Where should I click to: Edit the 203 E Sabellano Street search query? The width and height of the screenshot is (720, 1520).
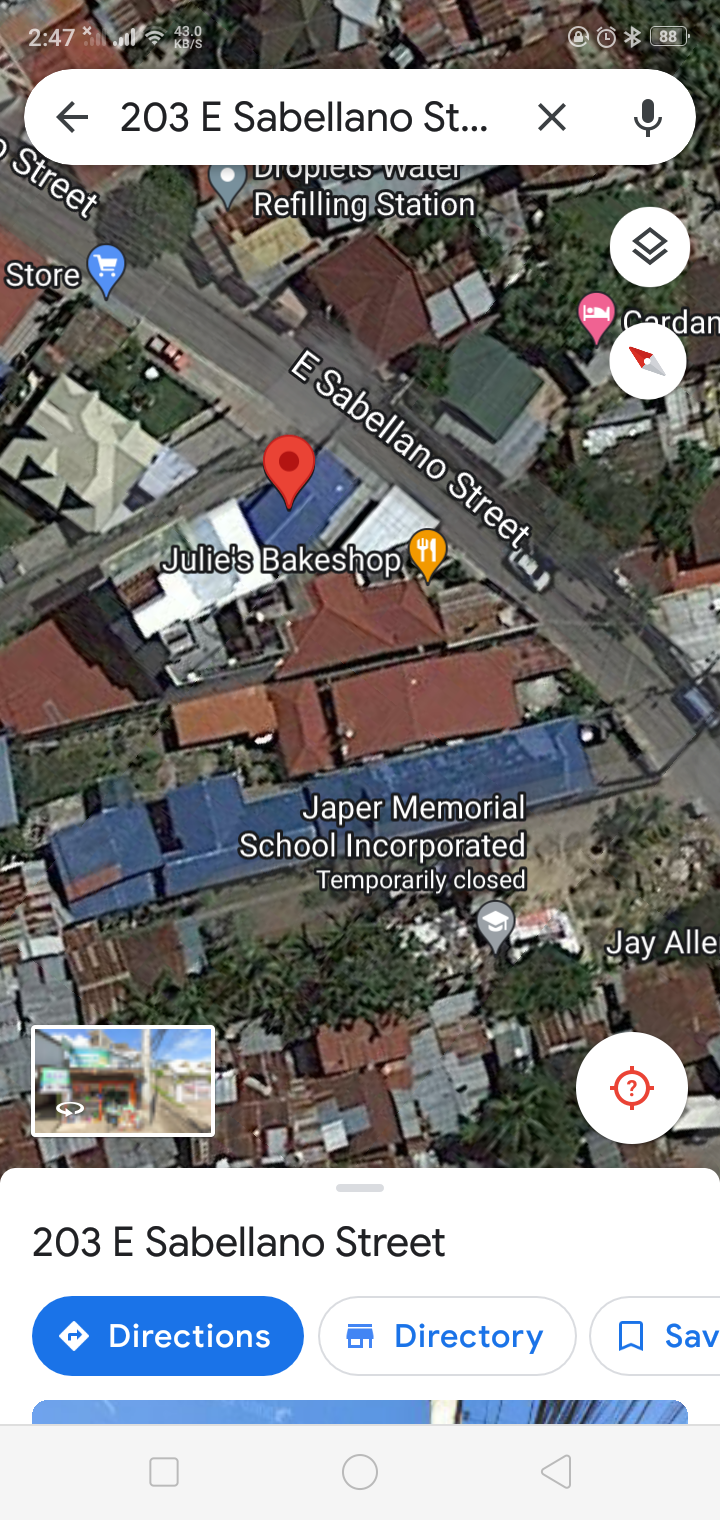(x=304, y=118)
